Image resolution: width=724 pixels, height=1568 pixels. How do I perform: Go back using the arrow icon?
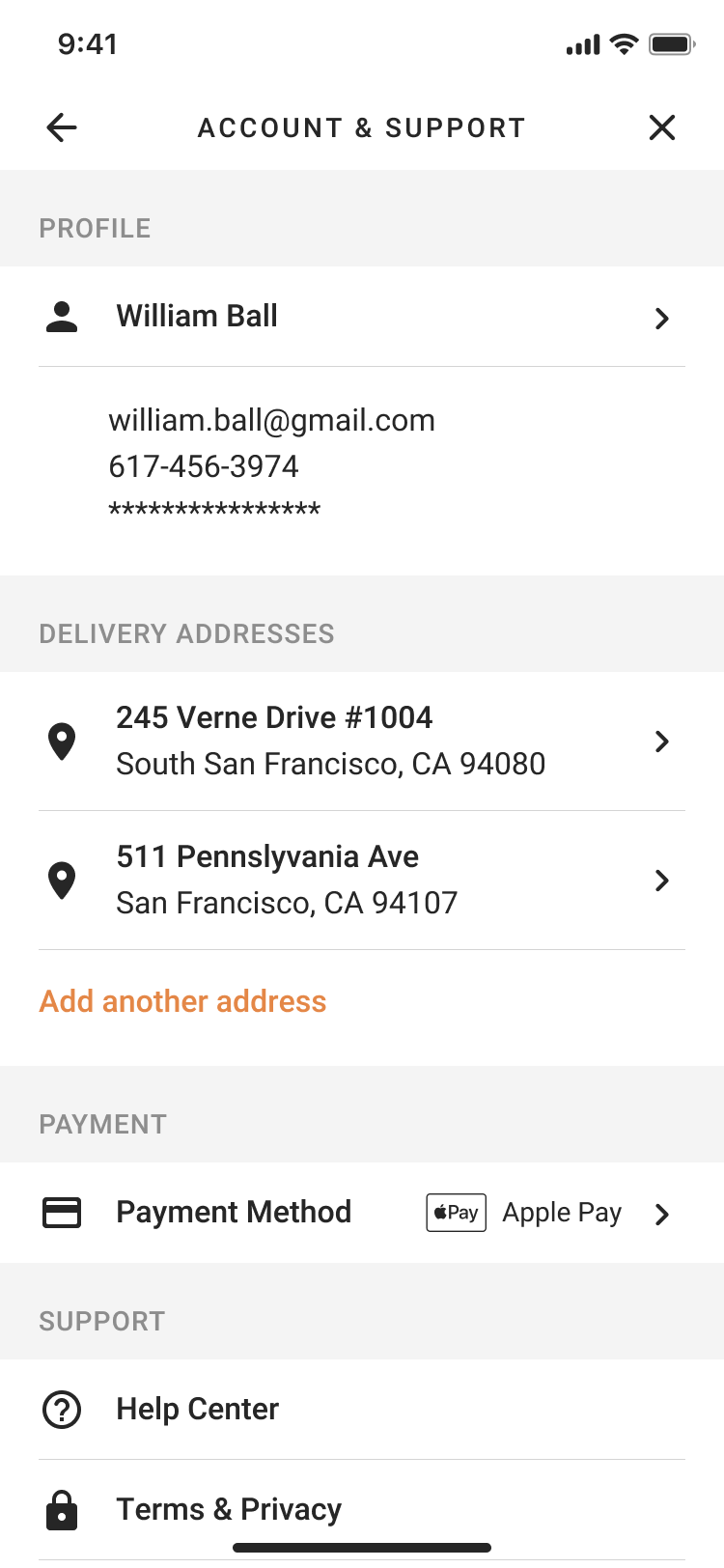[62, 127]
